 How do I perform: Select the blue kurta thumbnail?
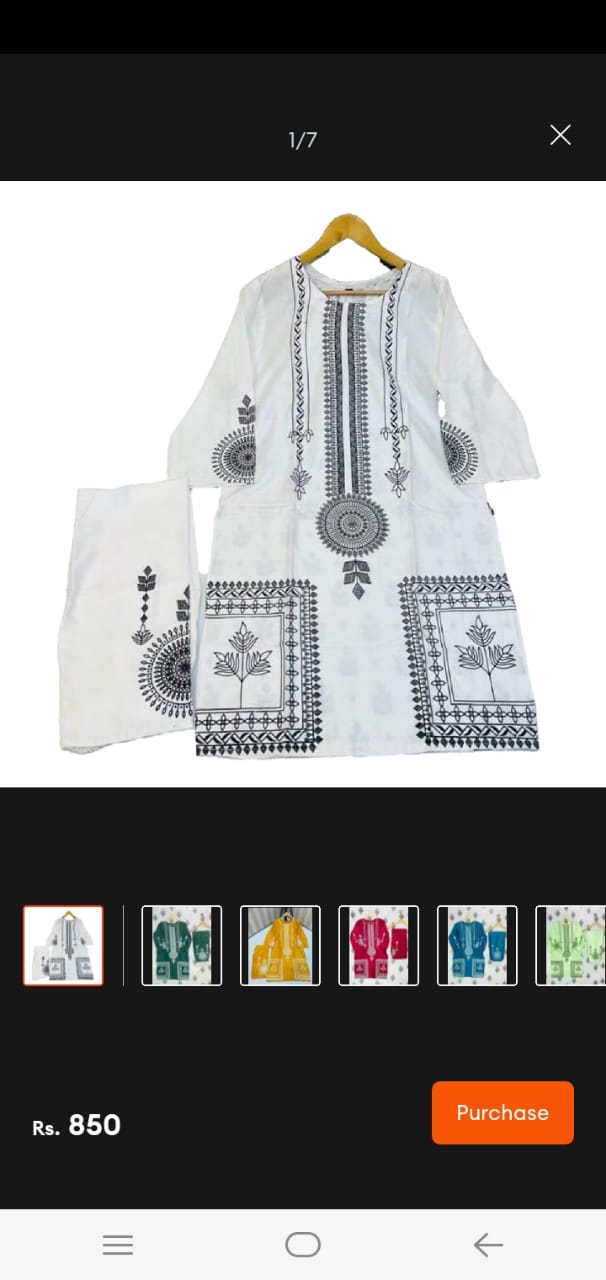pyautogui.click(x=477, y=945)
